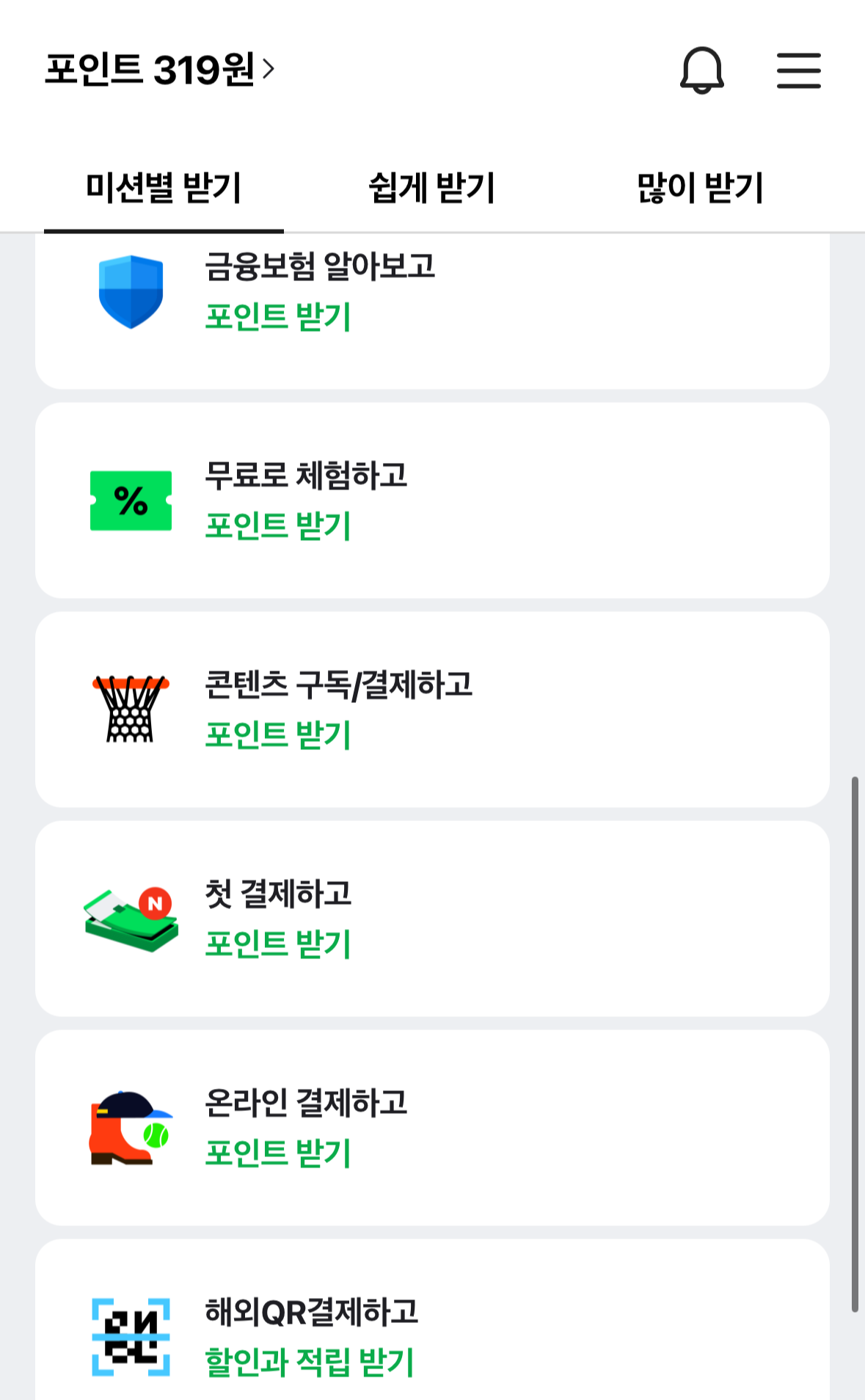
Task: Switch to the 쉽게 받기 tab
Action: (x=432, y=189)
